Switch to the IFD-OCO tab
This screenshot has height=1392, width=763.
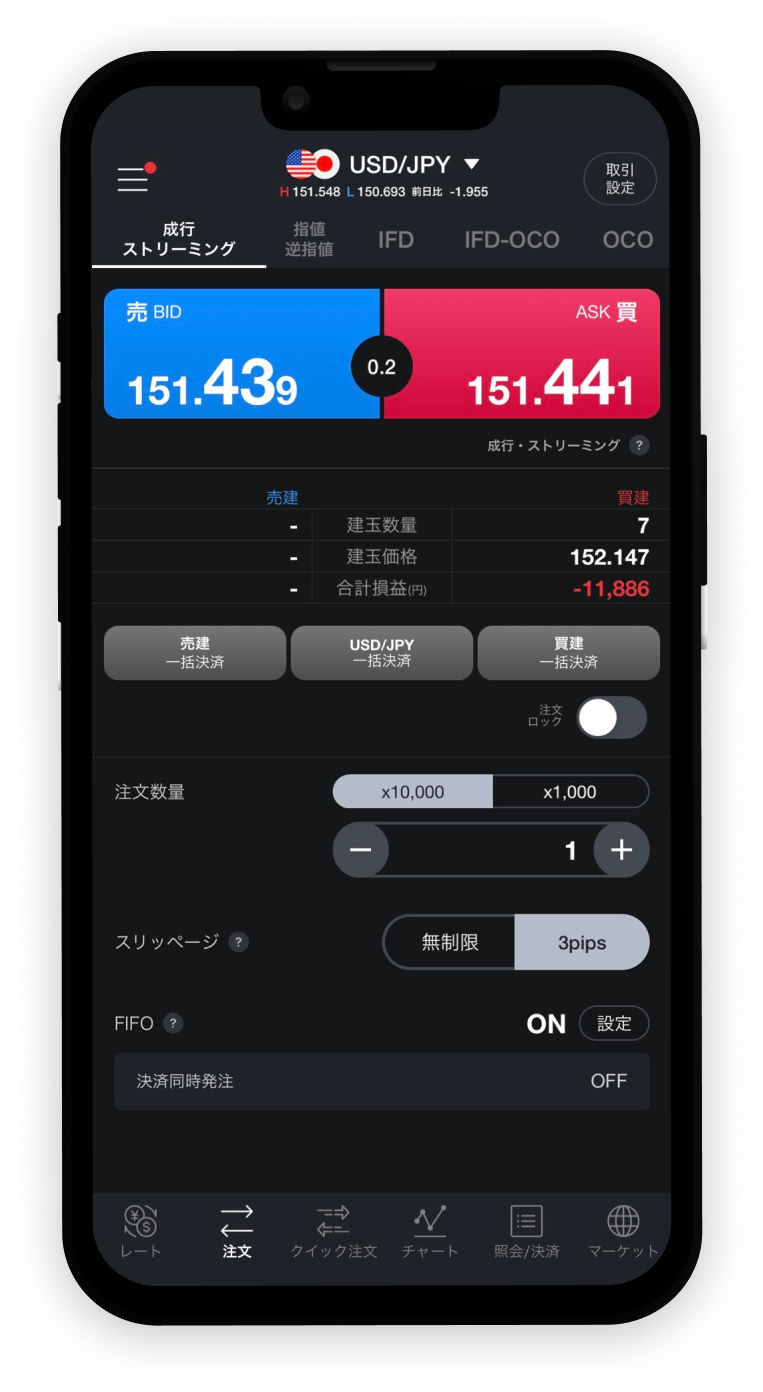pos(511,240)
